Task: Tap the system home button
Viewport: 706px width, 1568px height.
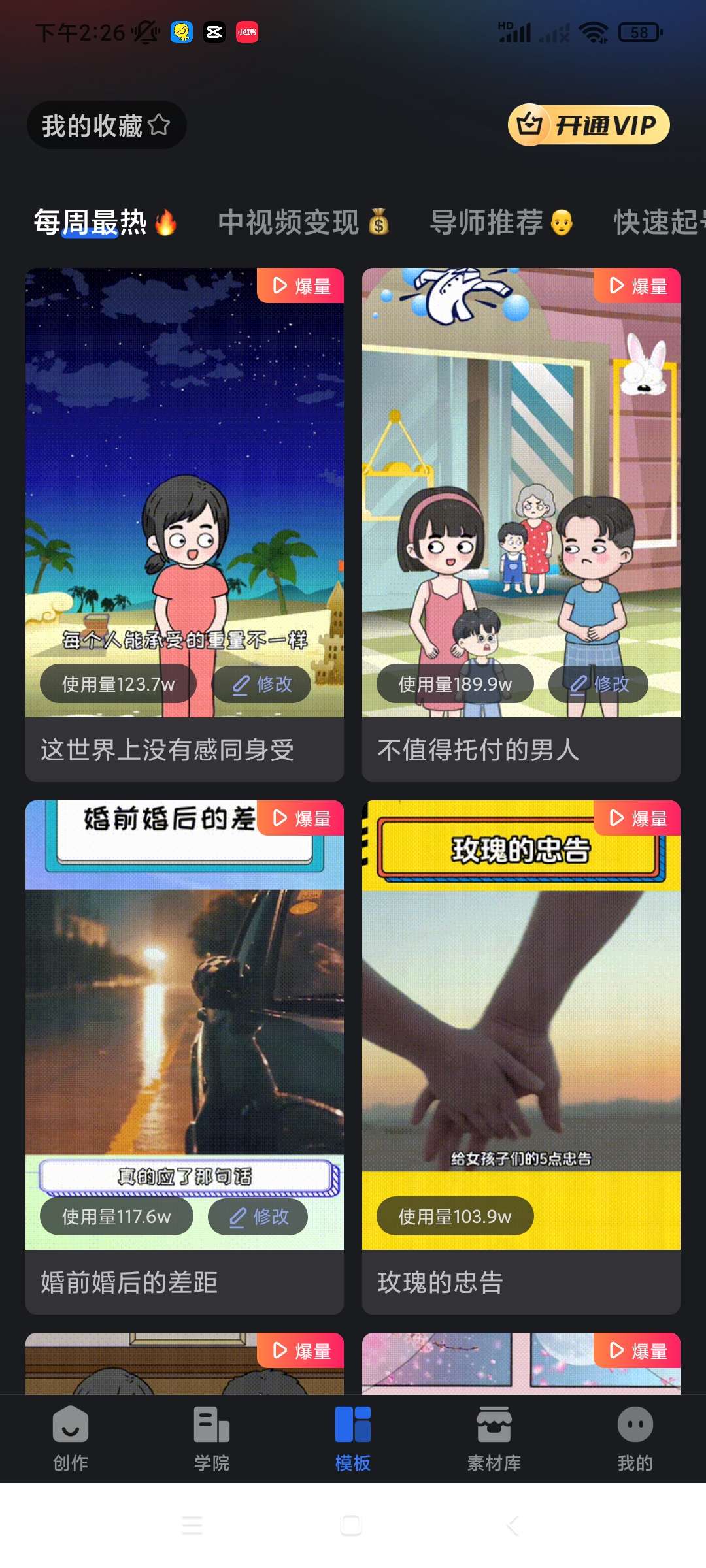Action: [x=352, y=1526]
